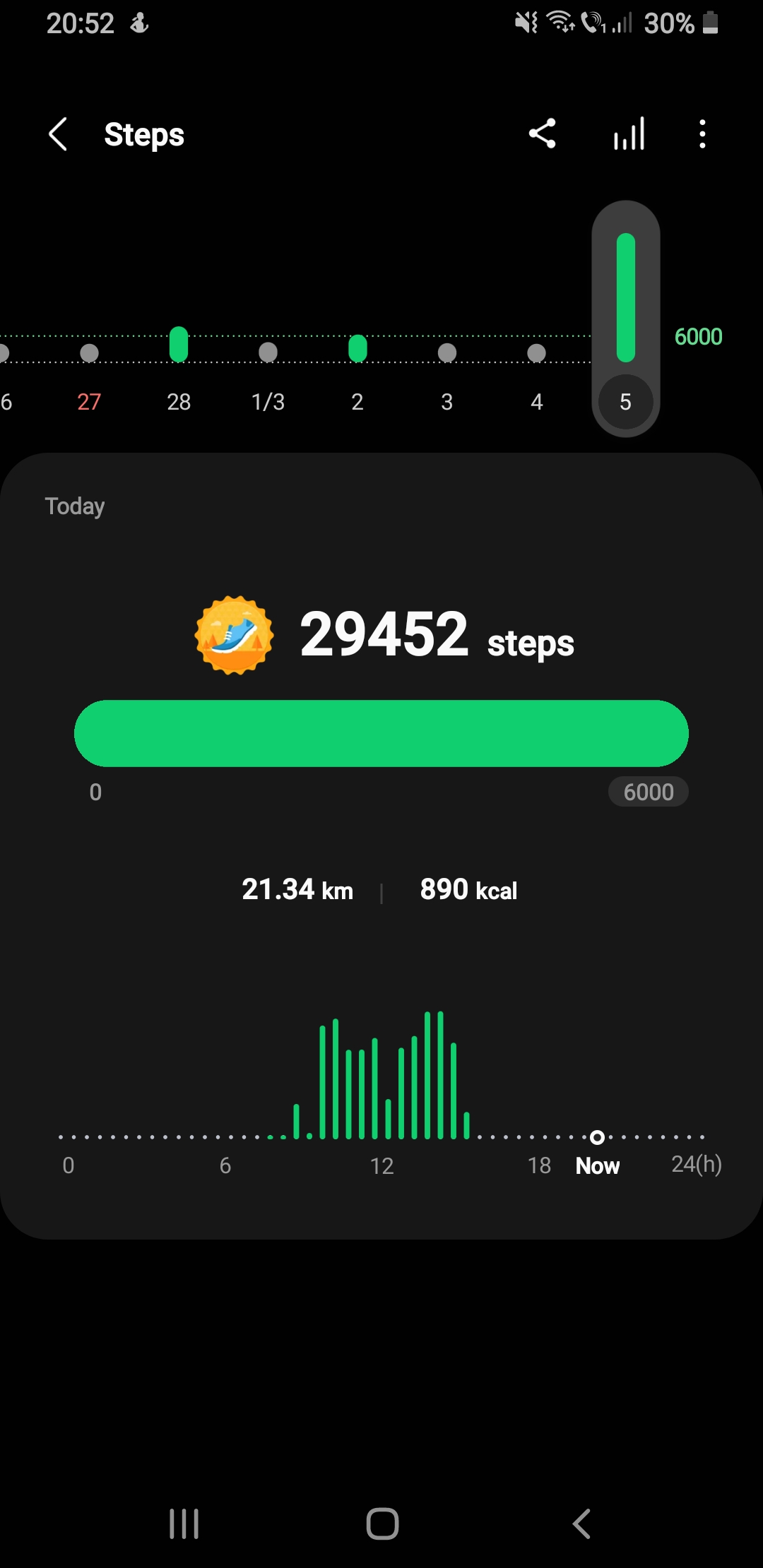Go back from the Steps screen
Viewport: 763px width, 1568px height.
pyautogui.click(x=58, y=134)
